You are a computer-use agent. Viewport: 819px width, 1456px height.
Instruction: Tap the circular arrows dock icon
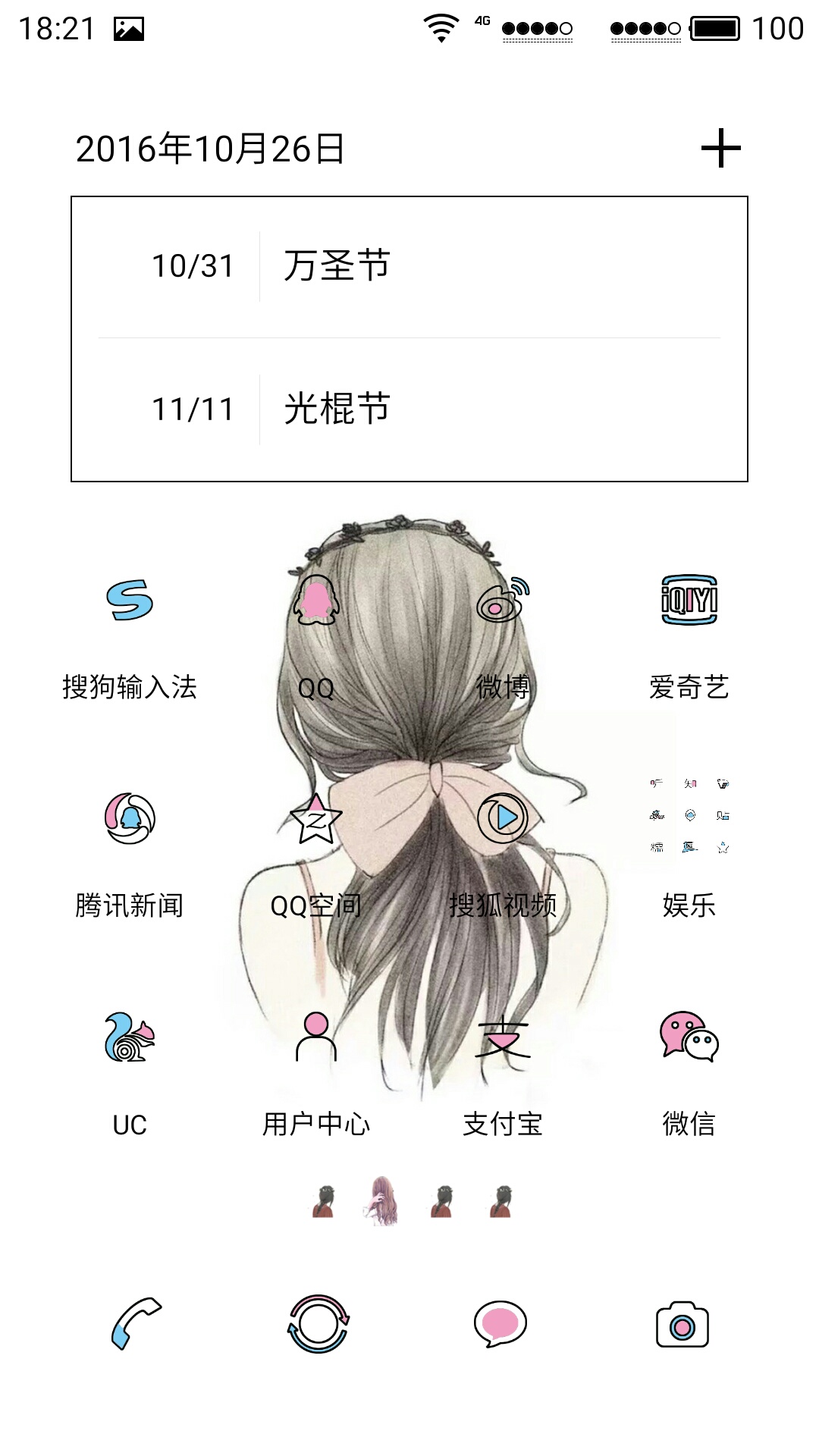[318, 1323]
